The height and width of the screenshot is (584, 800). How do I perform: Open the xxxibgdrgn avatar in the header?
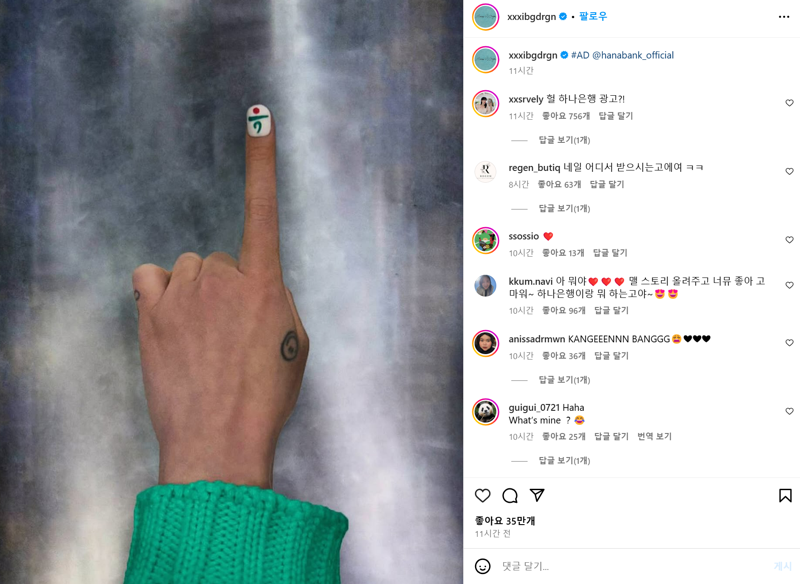pos(486,17)
